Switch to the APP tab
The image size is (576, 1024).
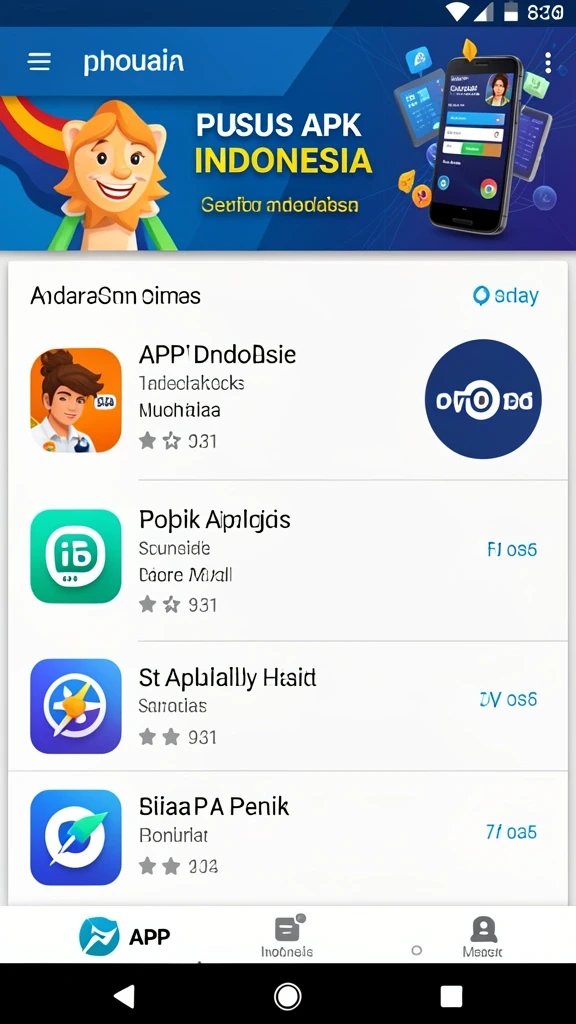point(125,936)
